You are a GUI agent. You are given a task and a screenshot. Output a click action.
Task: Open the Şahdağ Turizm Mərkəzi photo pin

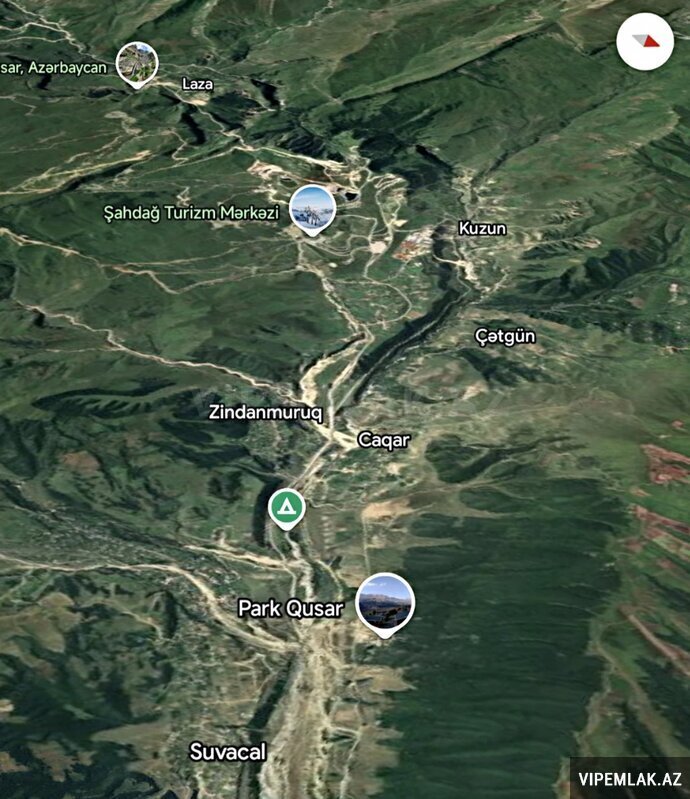(311, 208)
